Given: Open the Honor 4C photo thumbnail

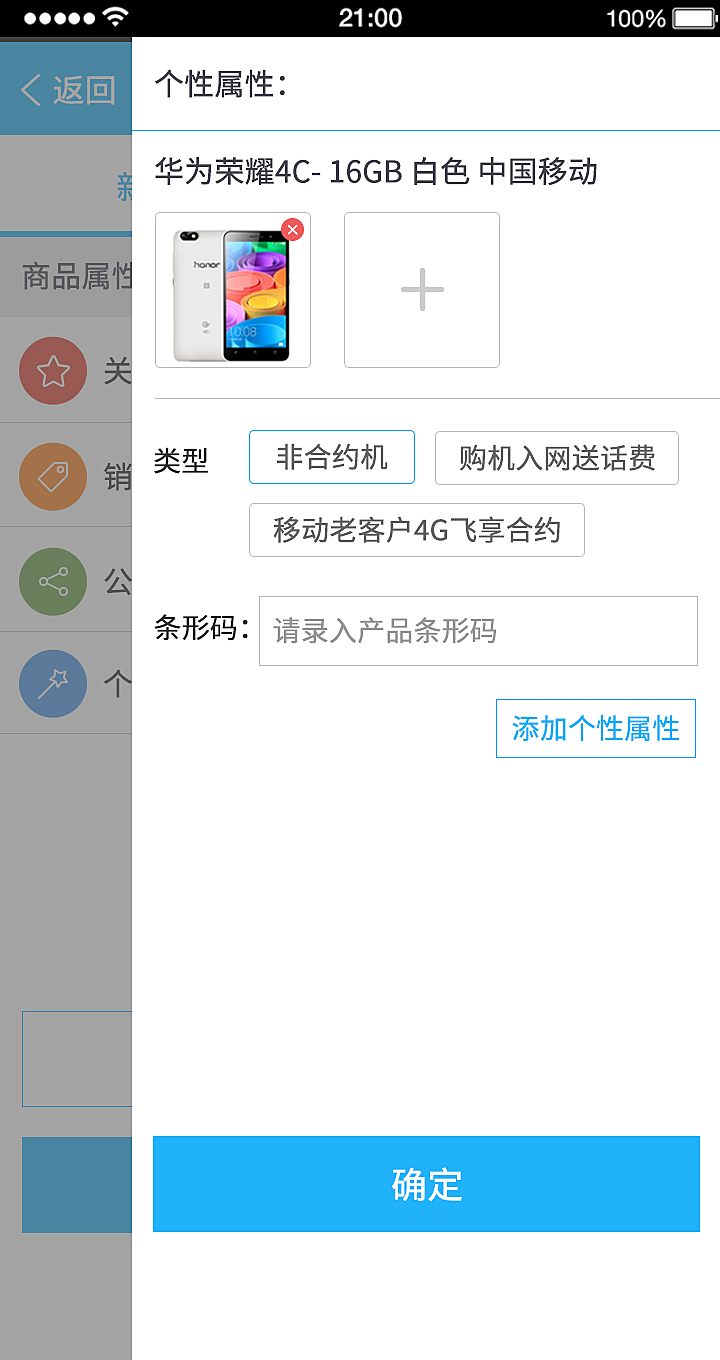Looking at the screenshot, I should pyautogui.click(x=233, y=290).
